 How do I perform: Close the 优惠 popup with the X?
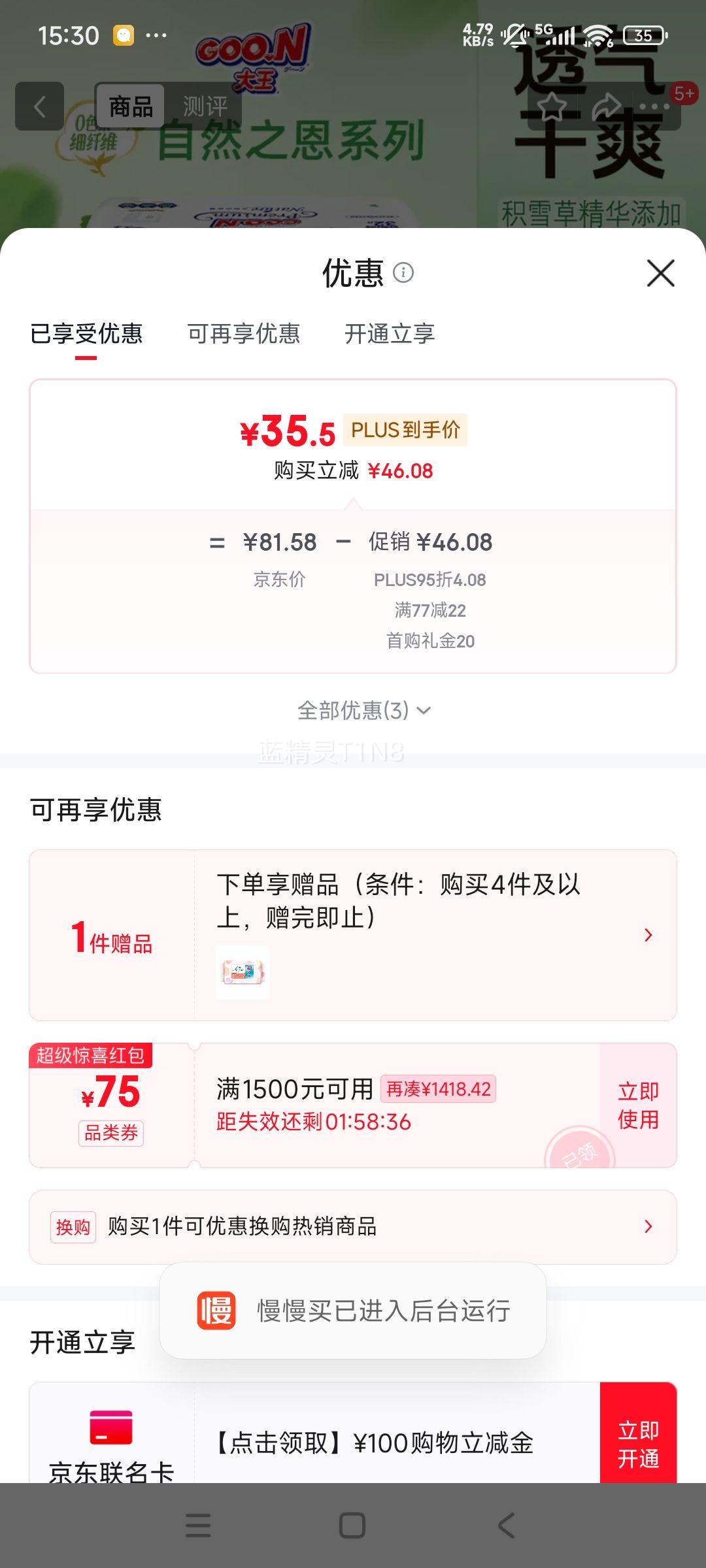[x=662, y=274]
